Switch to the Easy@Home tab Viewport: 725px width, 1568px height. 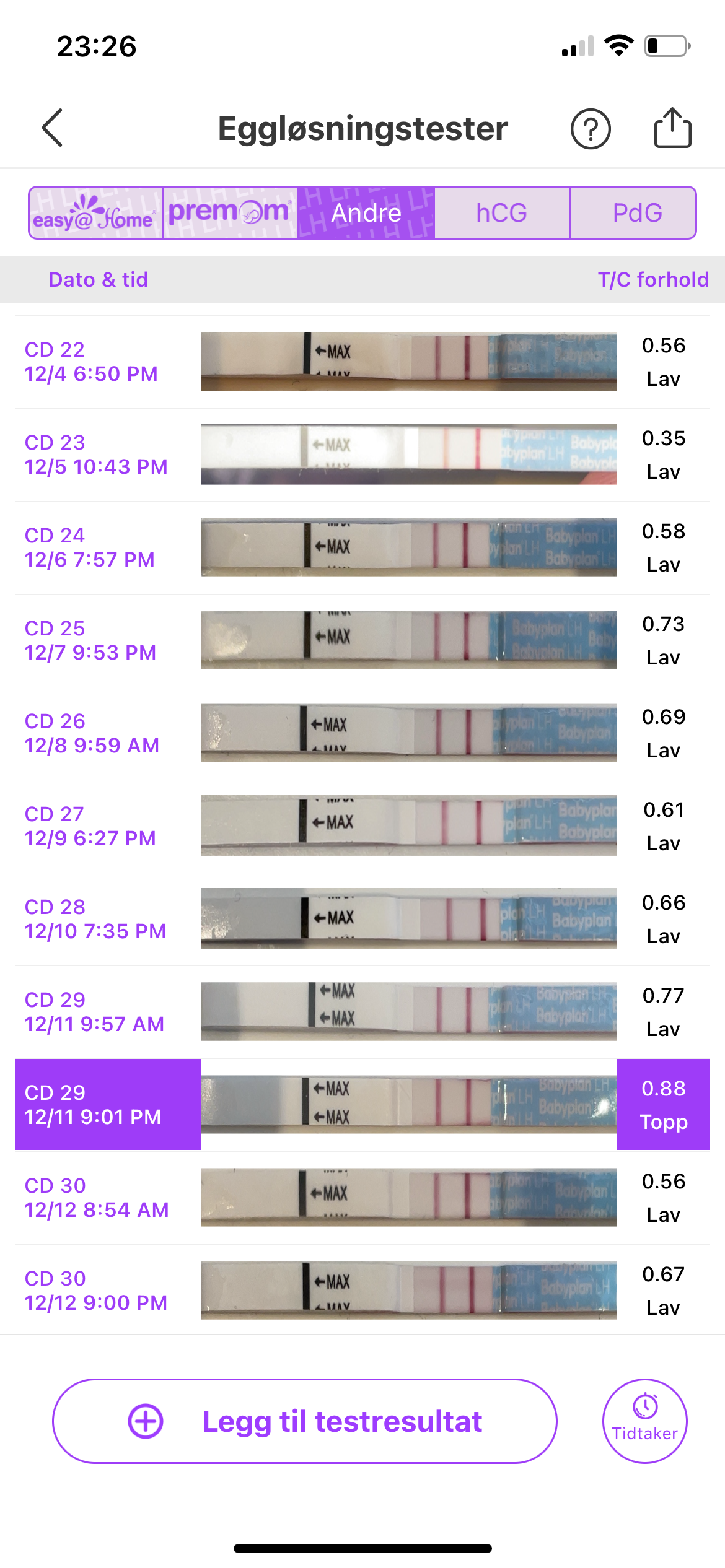tap(95, 213)
